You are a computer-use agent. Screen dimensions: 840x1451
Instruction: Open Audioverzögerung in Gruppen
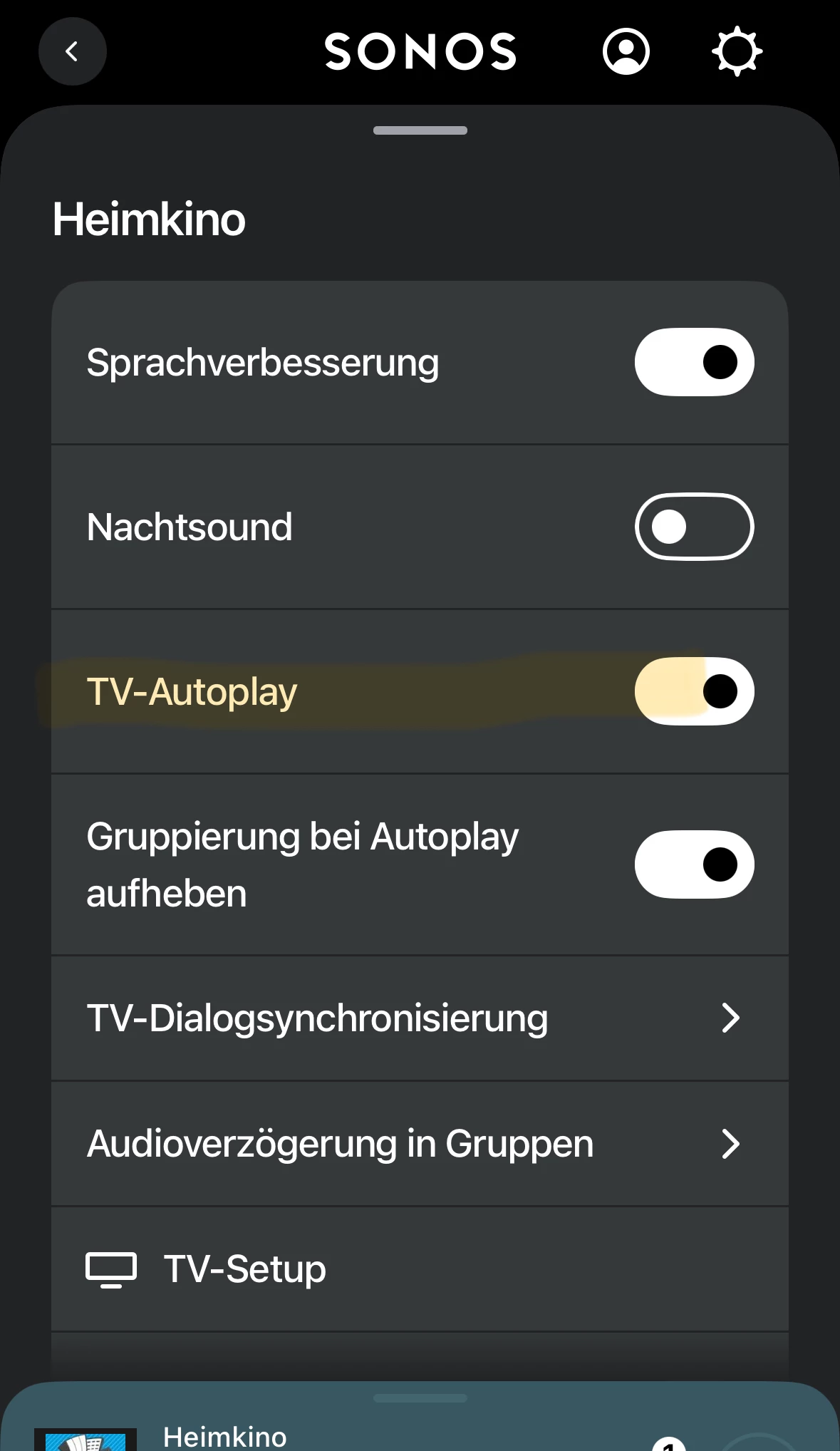pos(420,1143)
